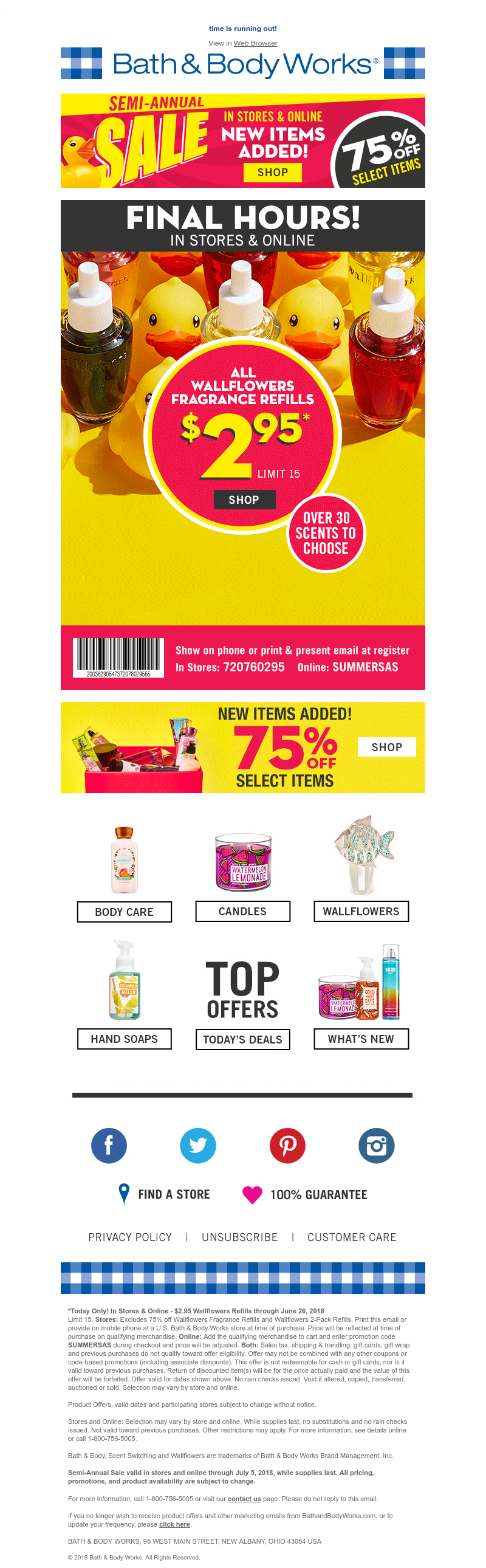The height and width of the screenshot is (1568, 486).
Task: Tap SHOP in the Semi-Annual Sale banner
Action: (x=272, y=172)
